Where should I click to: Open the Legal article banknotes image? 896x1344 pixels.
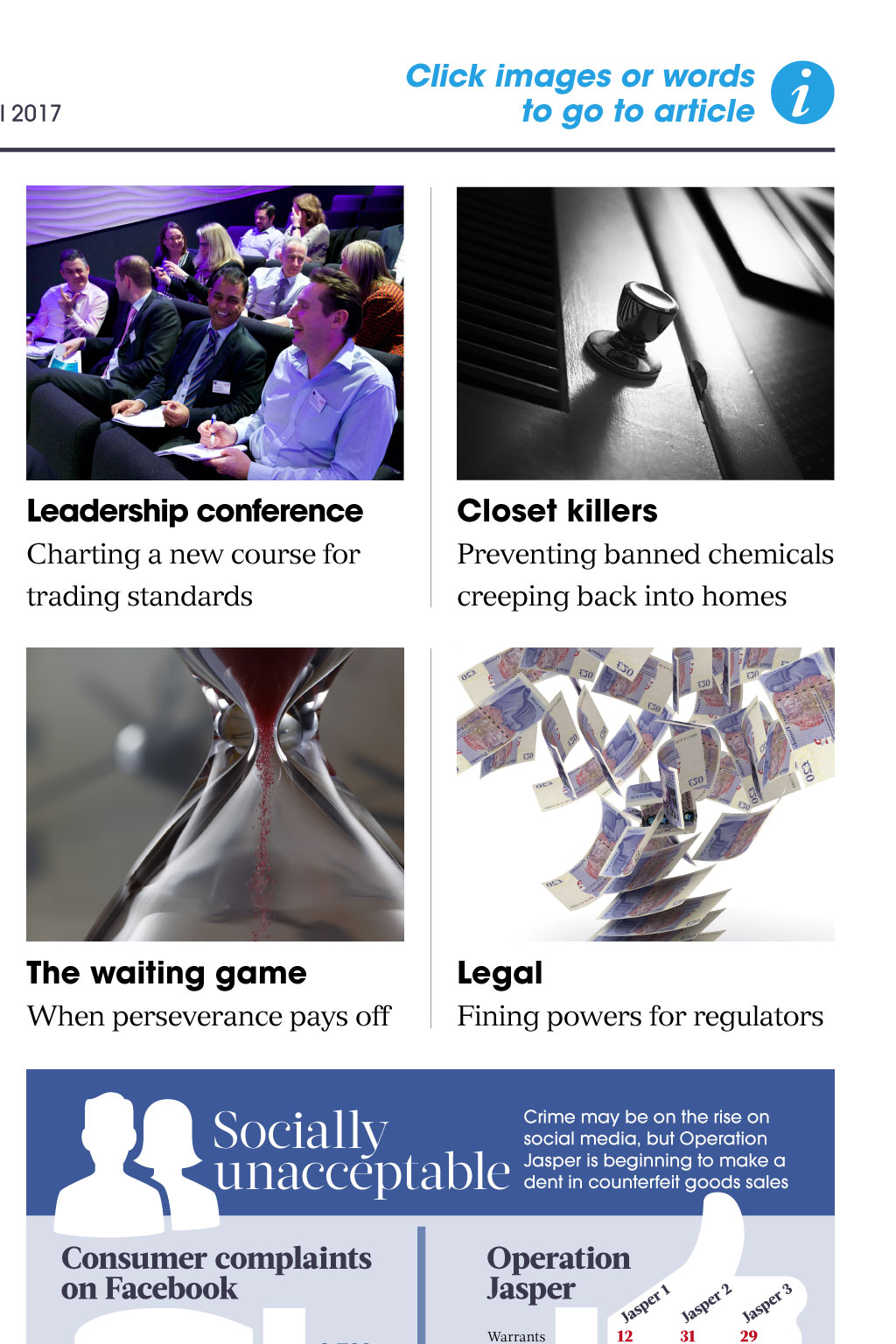pyautogui.click(x=645, y=794)
